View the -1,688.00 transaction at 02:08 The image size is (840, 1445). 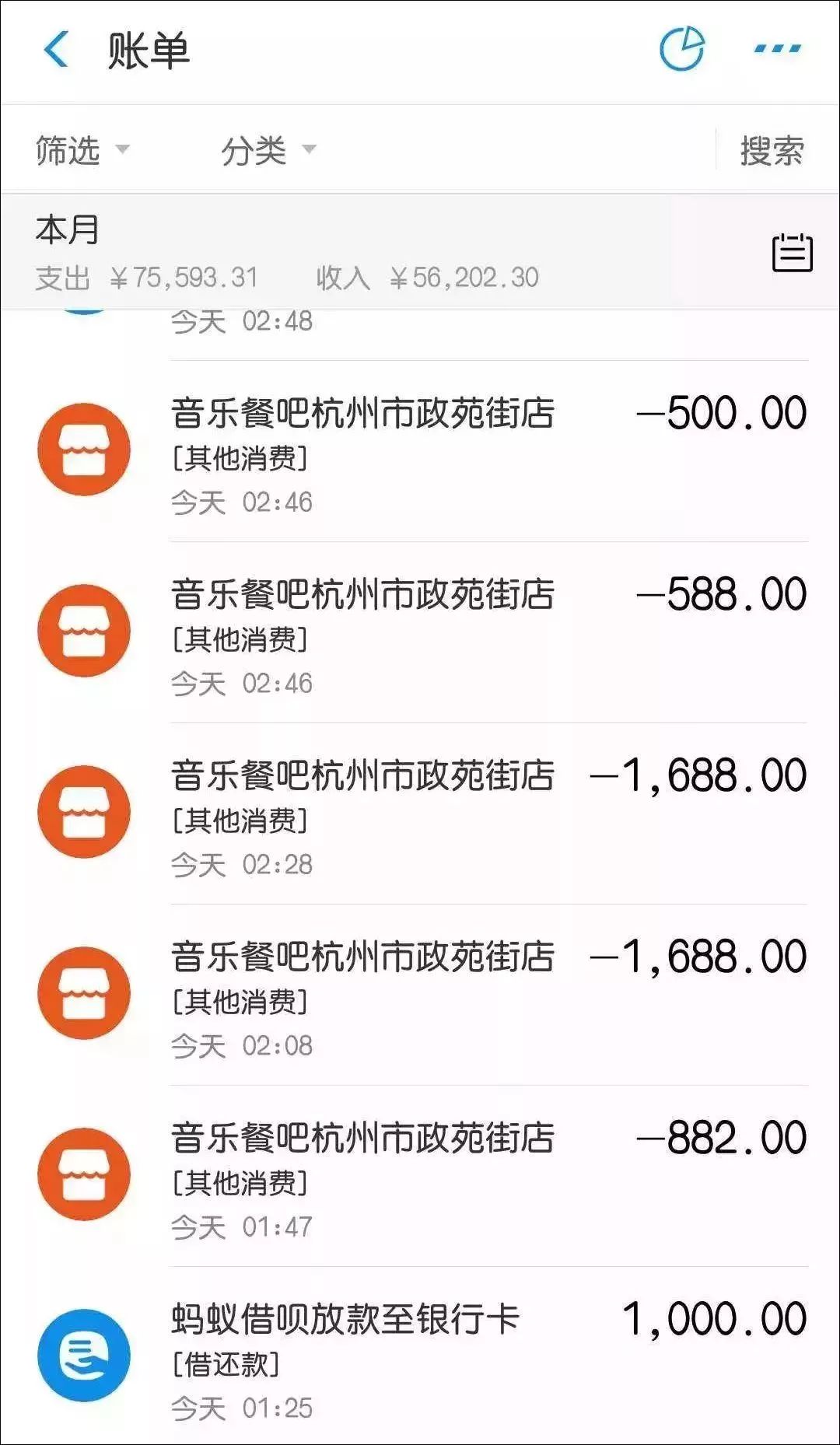420,995
